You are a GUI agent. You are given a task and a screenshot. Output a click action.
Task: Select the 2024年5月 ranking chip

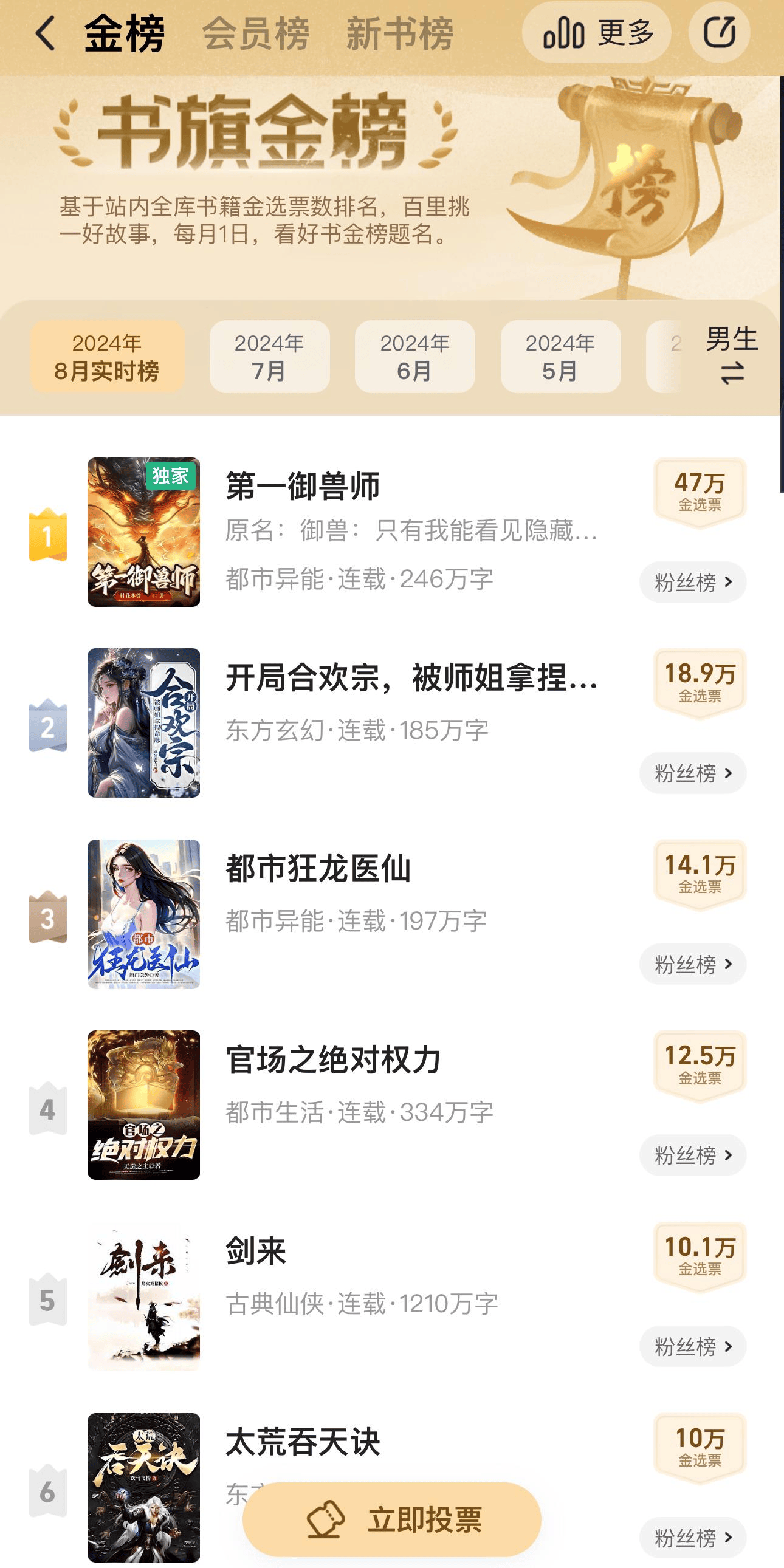pos(560,357)
